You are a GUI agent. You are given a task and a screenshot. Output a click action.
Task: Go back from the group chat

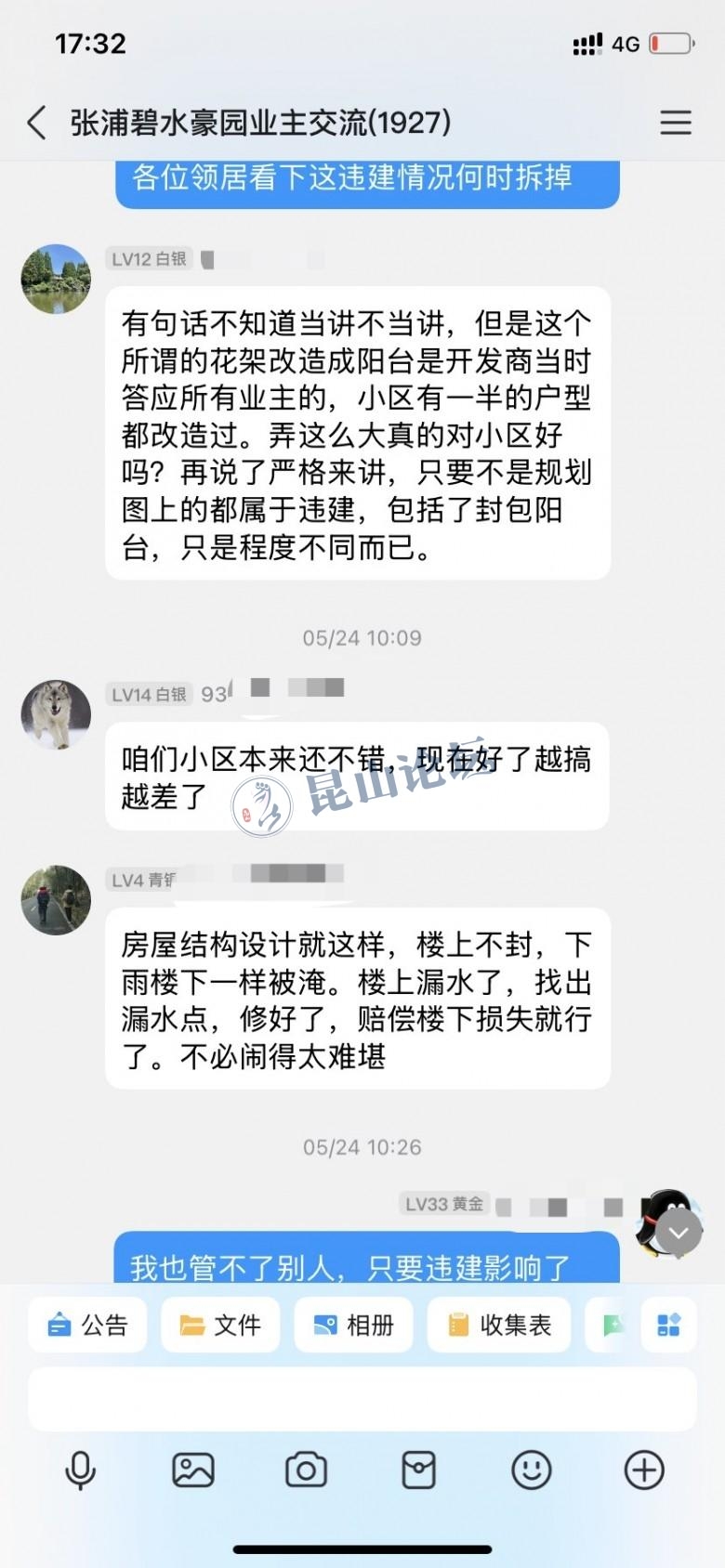pos(37,123)
